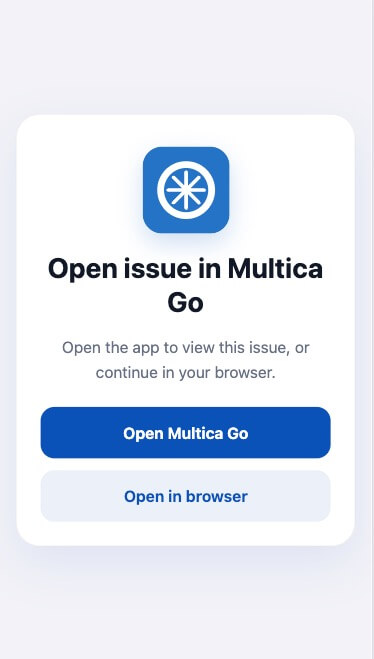The image size is (374, 659).
Task: Choose Open in browser
Action: [185, 496]
